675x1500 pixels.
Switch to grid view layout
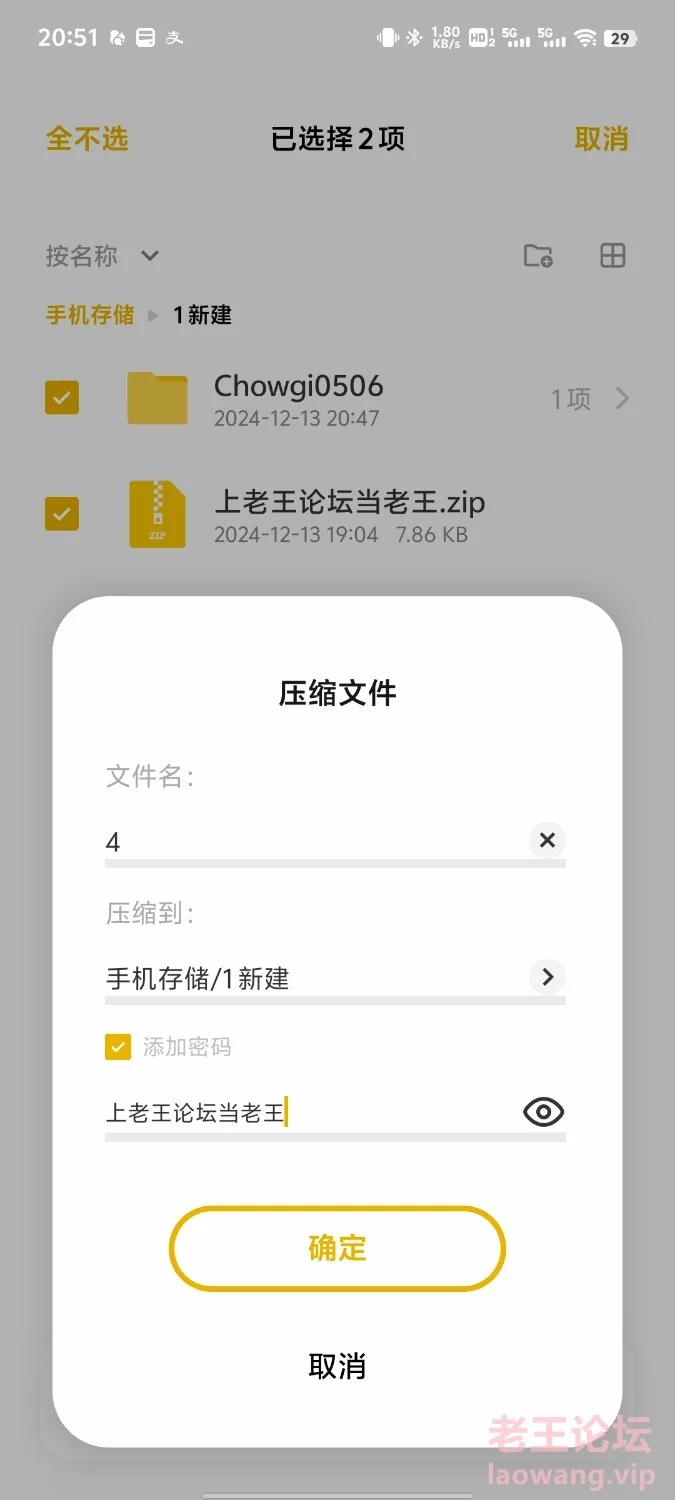[x=612, y=256]
